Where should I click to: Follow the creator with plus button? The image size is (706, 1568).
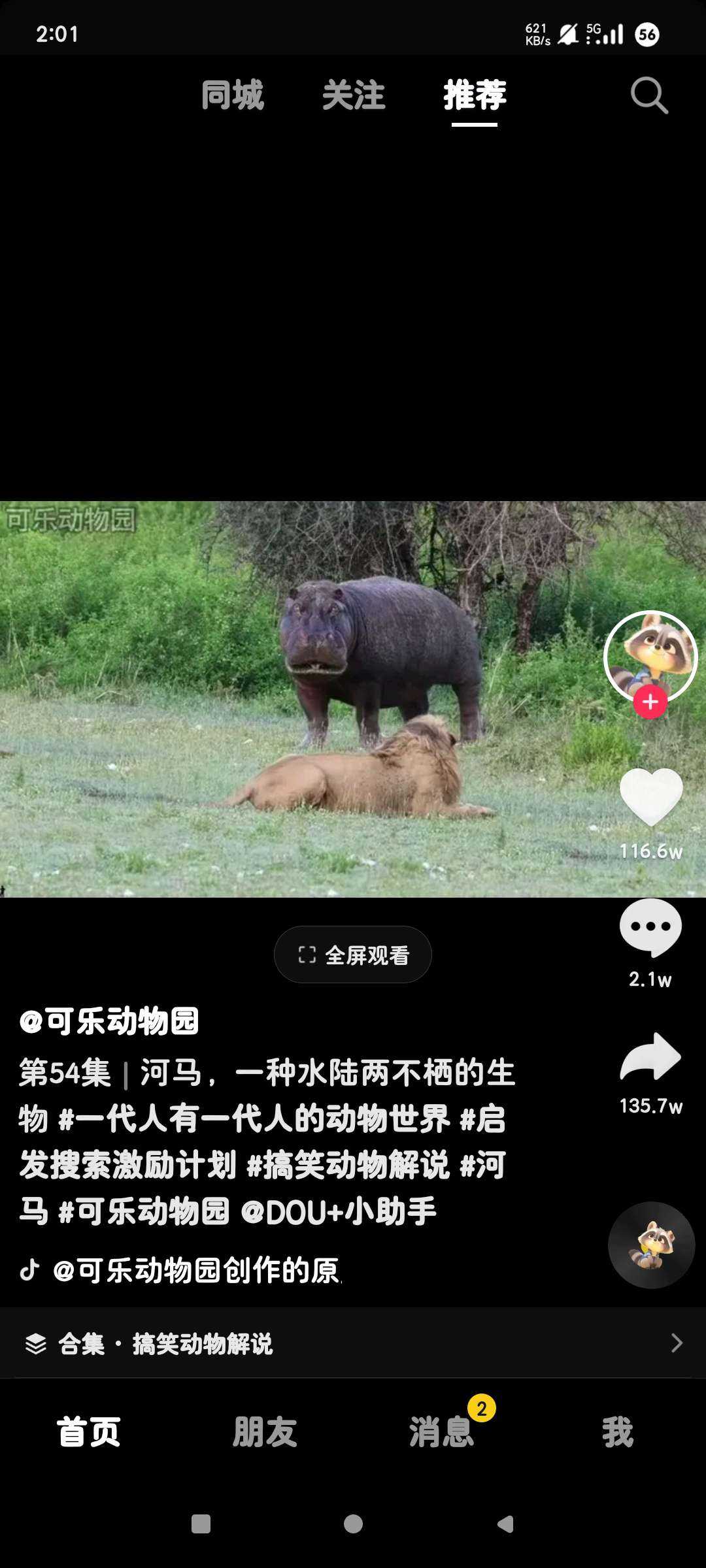[650, 702]
